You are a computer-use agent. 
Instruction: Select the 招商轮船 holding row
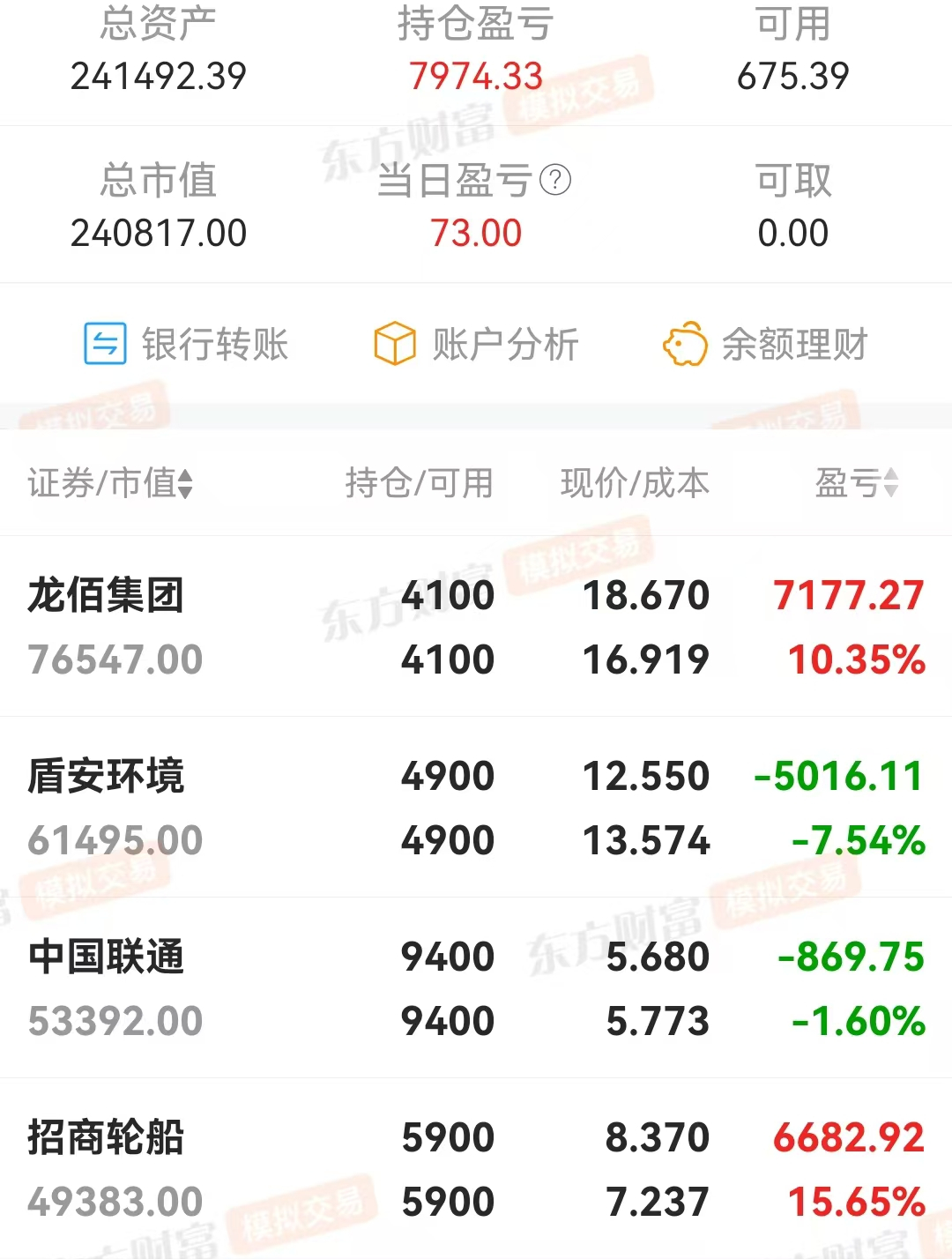coord(476,1168)
